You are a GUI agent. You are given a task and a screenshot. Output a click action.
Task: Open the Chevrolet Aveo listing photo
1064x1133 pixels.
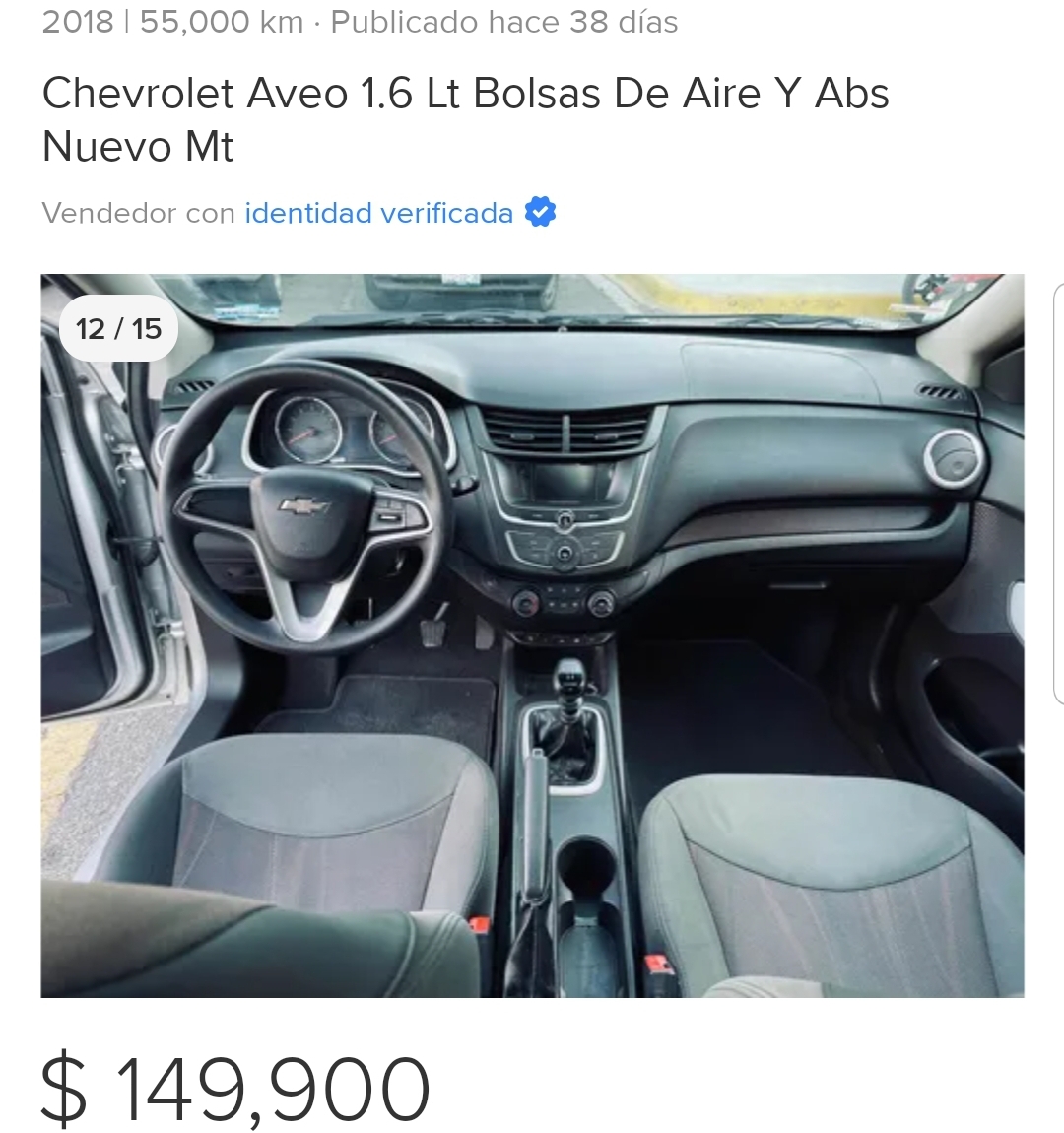pyautogui.click(x=532, y=635)
